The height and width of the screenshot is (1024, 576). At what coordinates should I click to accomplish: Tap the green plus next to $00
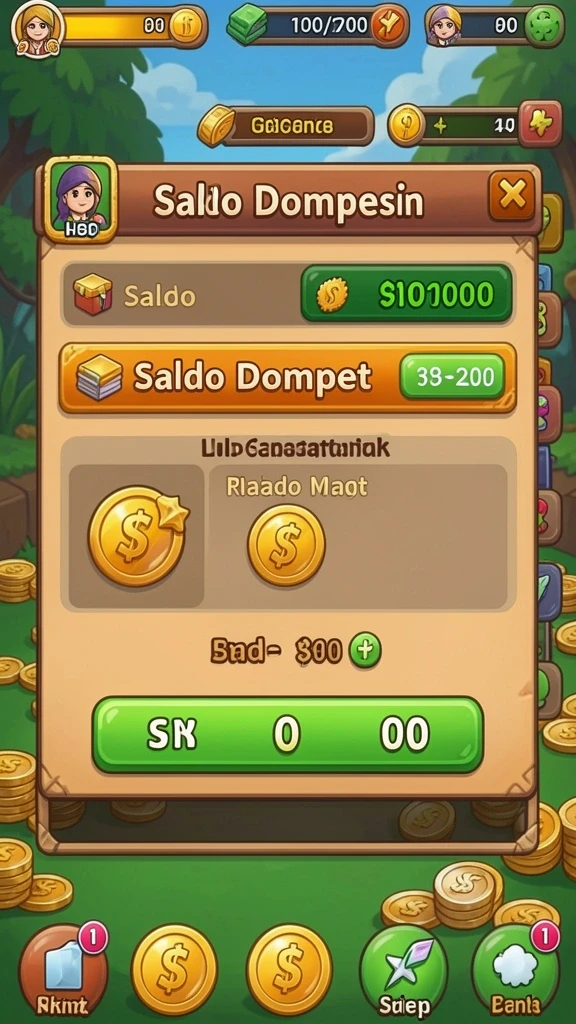tap(365, 651)
